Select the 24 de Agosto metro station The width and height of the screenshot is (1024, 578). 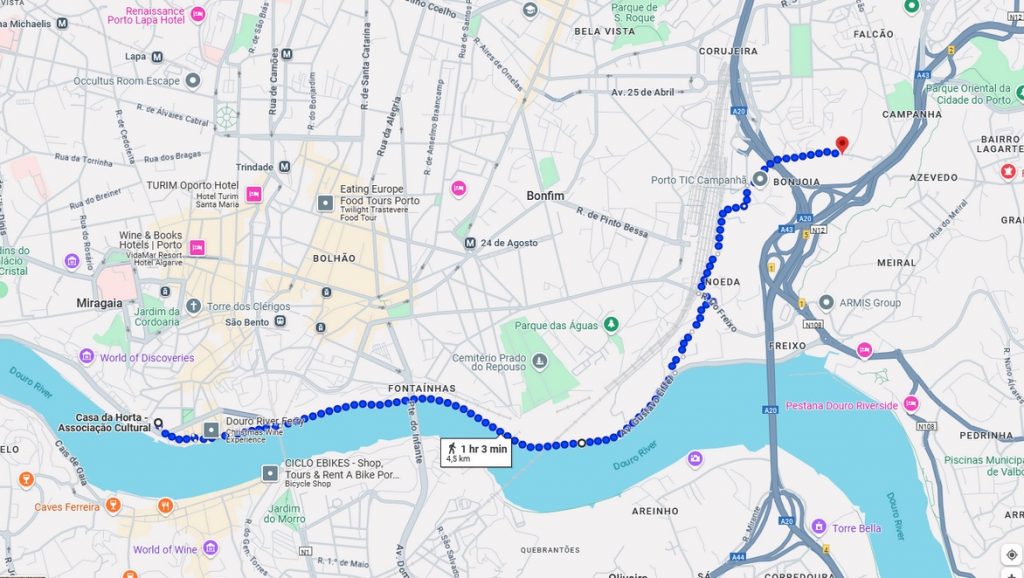click(469, 243)
